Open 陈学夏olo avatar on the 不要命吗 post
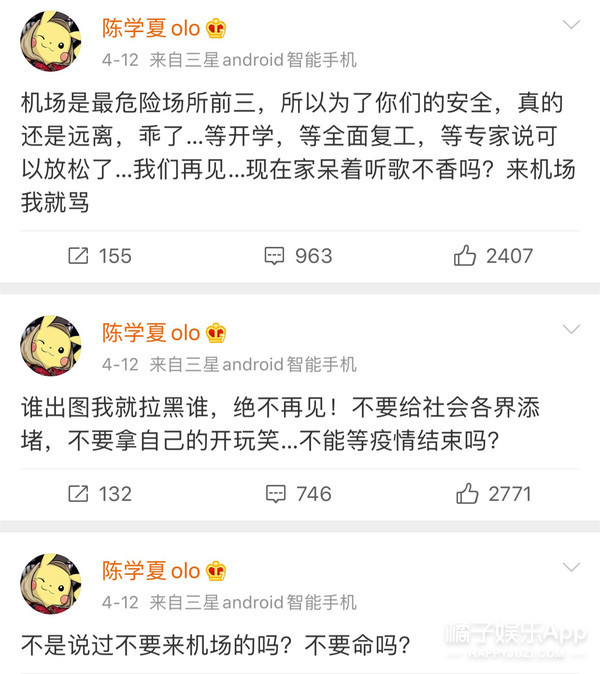Screen dimensions: 600x674 (51, 584)
